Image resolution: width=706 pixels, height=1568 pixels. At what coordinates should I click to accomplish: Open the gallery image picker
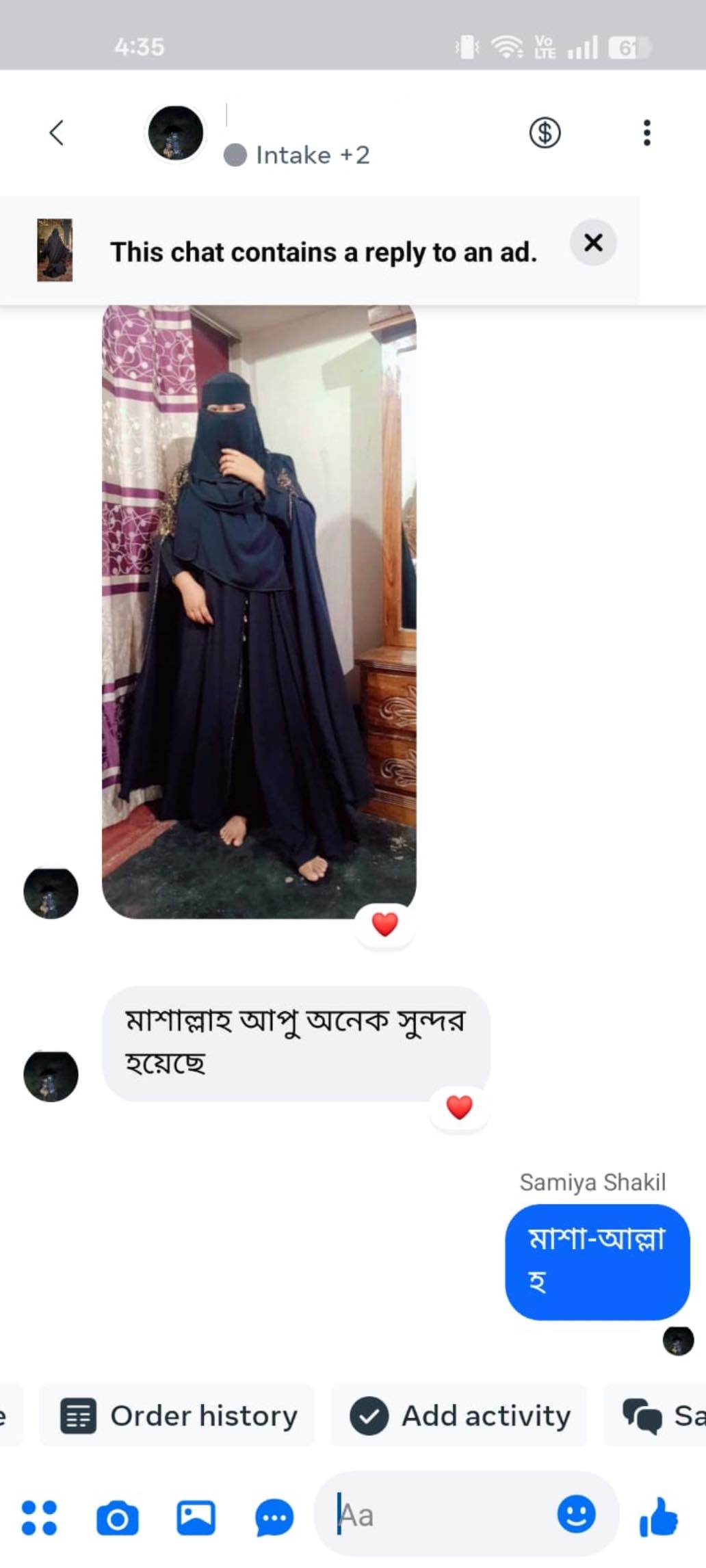(x=196, y=1517)
